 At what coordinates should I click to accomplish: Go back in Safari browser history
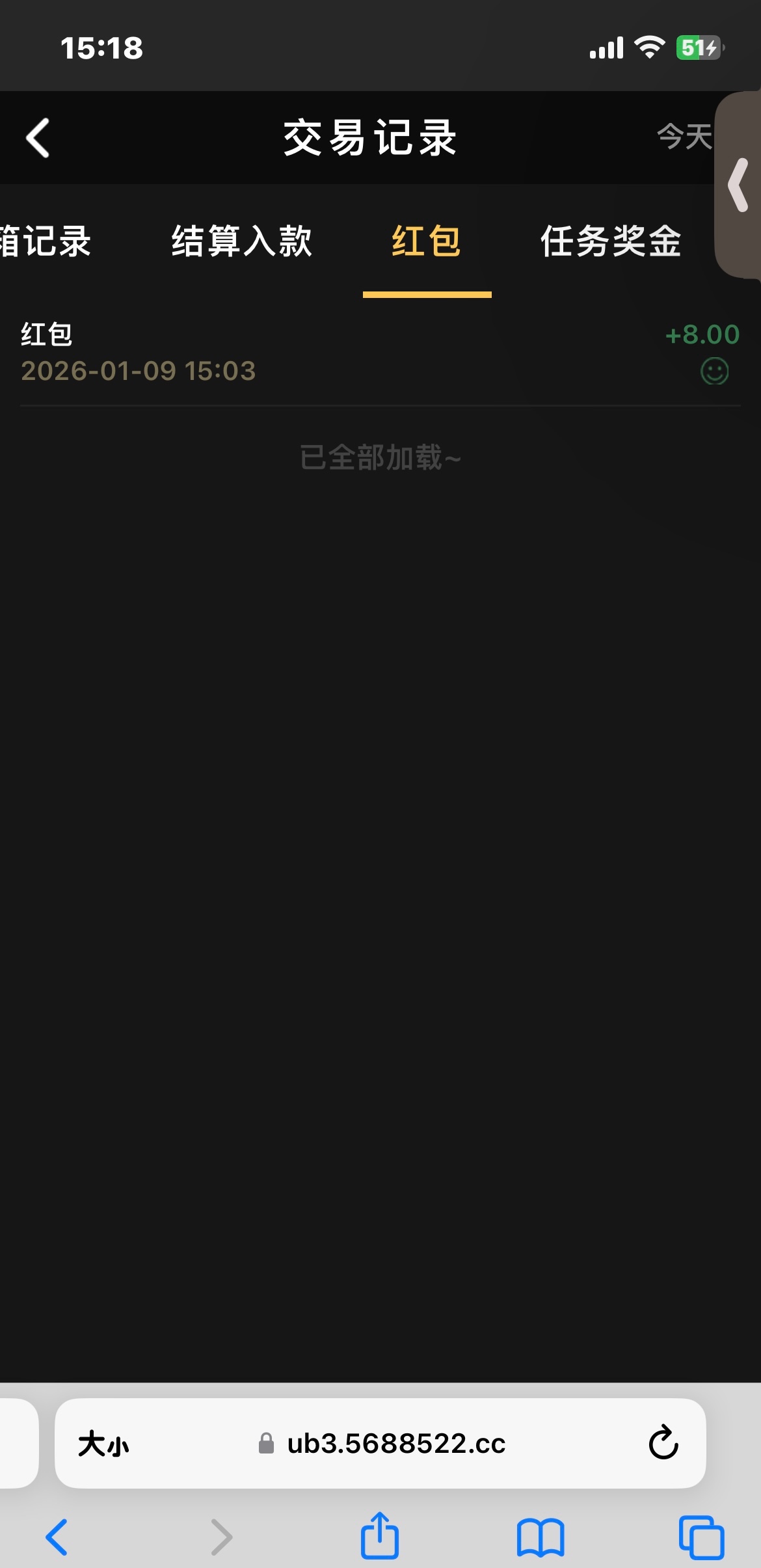57,1537
